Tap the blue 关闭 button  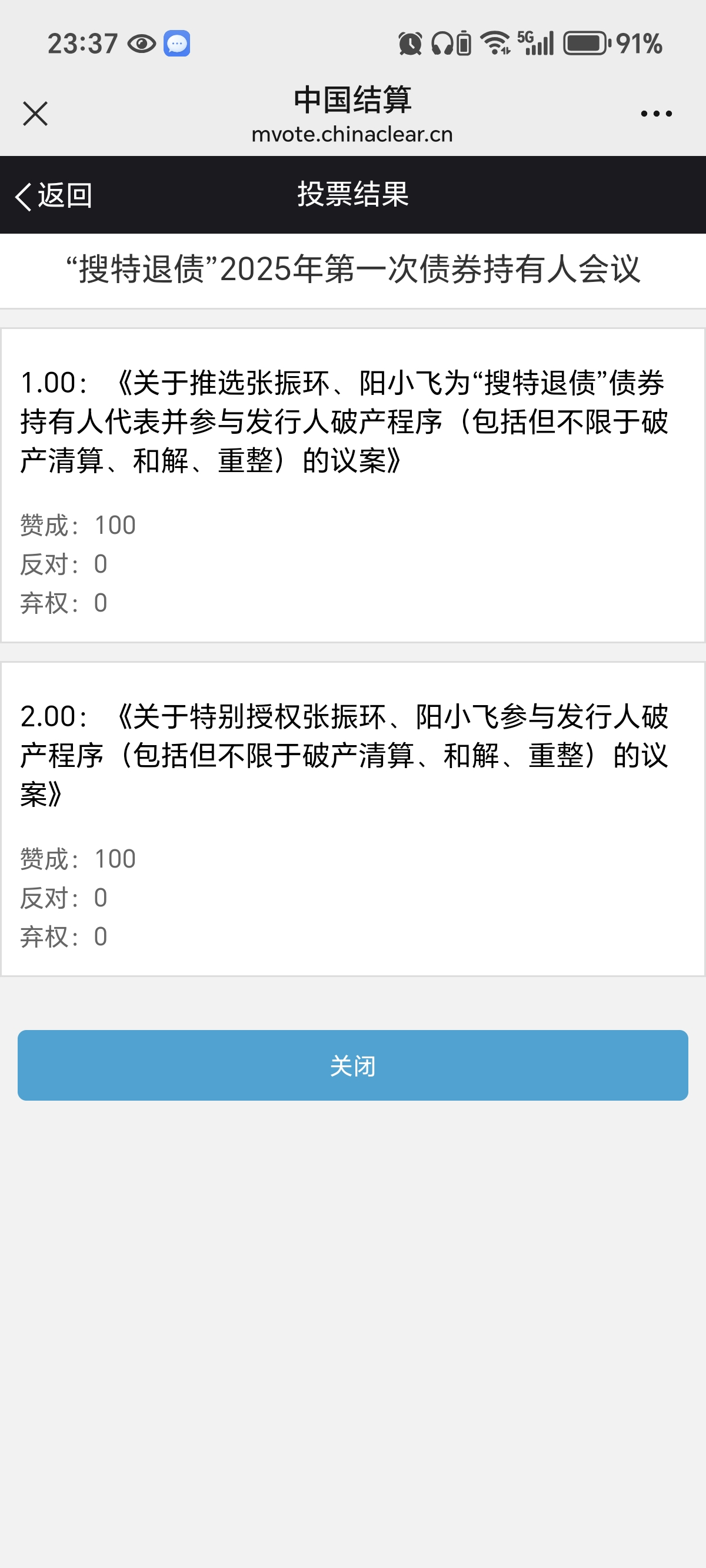(x=353, y=1065)
